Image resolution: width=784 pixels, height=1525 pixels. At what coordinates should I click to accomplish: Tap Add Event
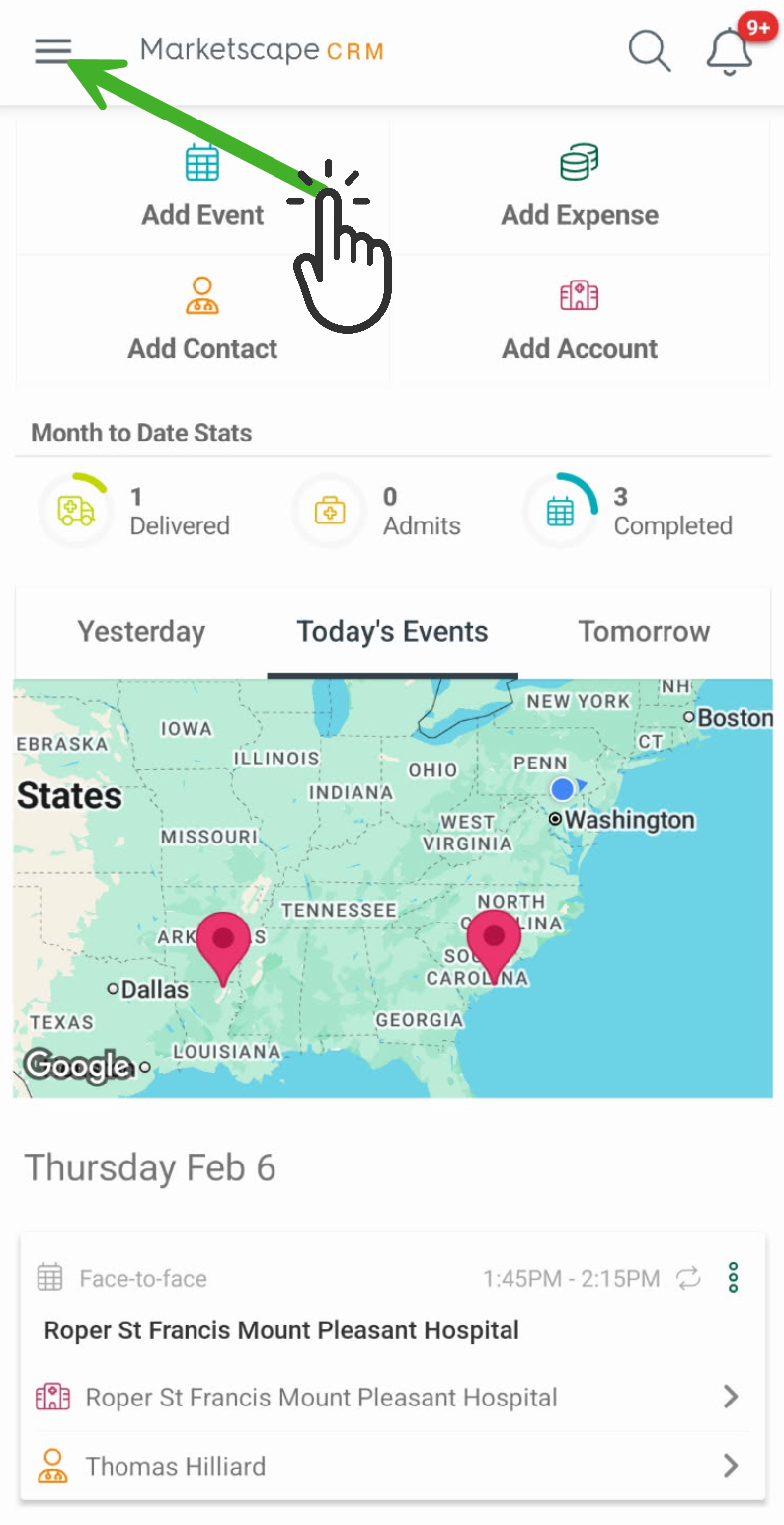(x=202, y=187)
